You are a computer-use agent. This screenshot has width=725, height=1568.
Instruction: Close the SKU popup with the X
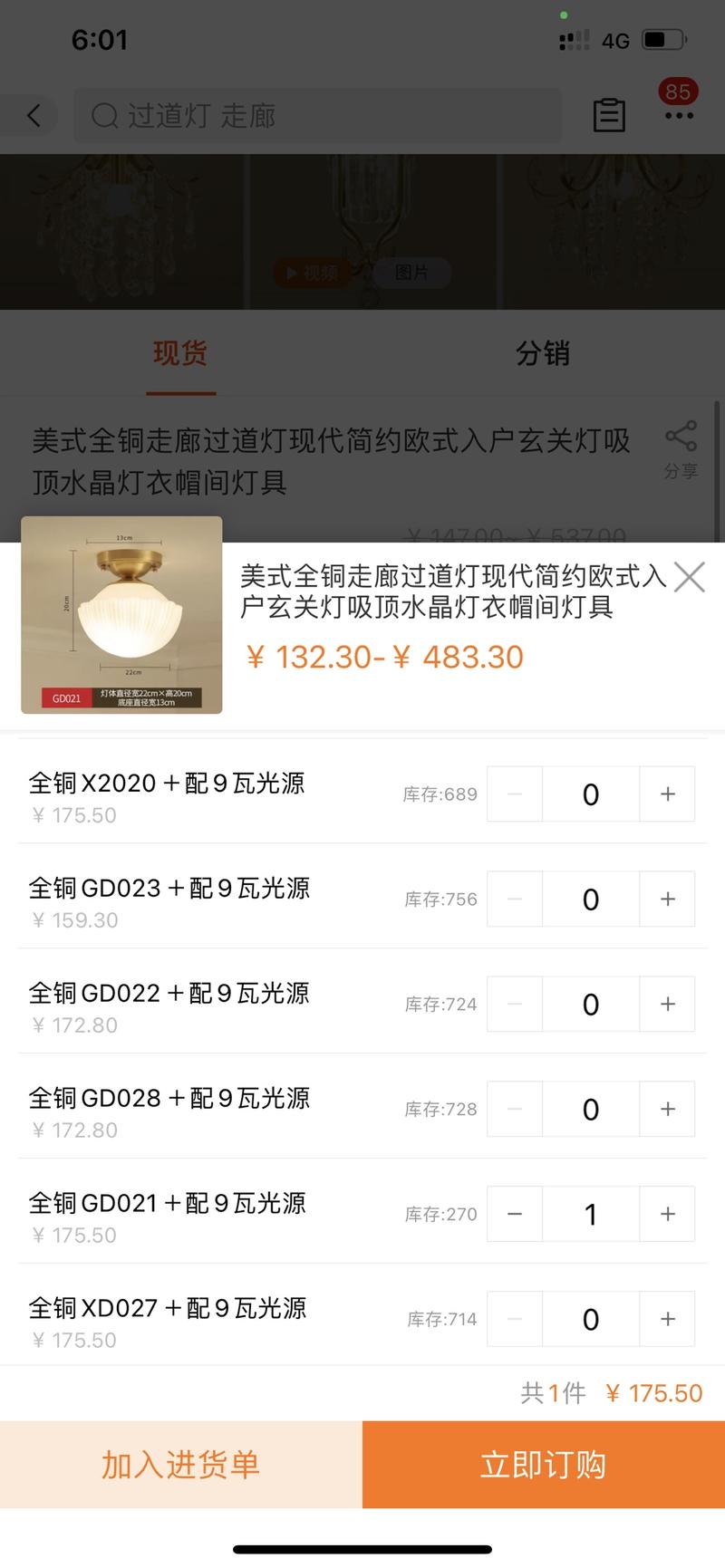(x=689, y=577)
